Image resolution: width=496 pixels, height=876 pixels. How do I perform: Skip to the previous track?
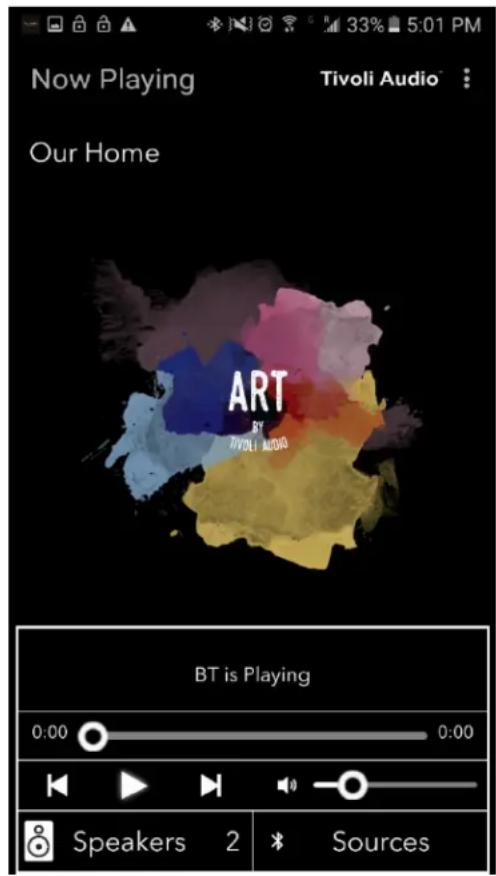pos(58,785)
